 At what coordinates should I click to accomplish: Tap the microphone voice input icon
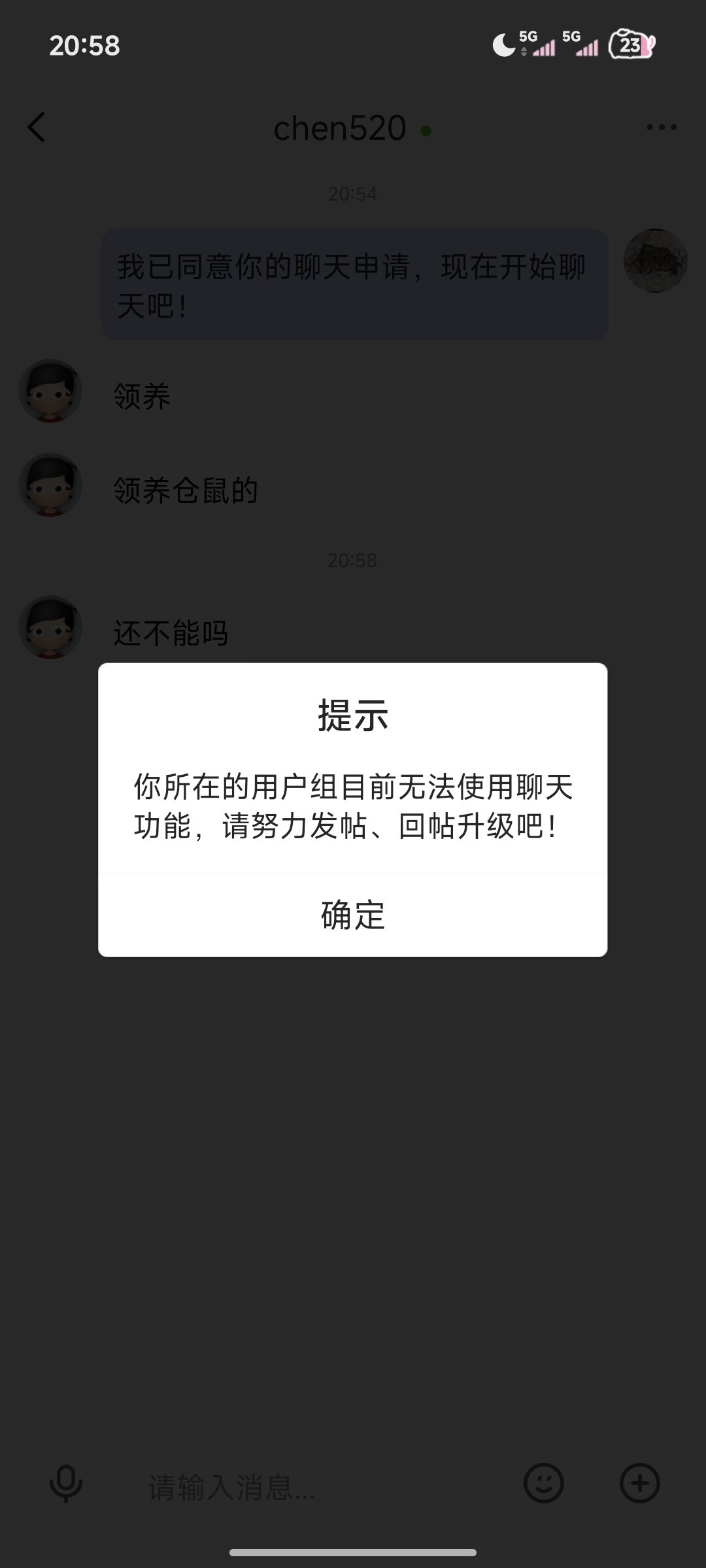pos(66,1483)
